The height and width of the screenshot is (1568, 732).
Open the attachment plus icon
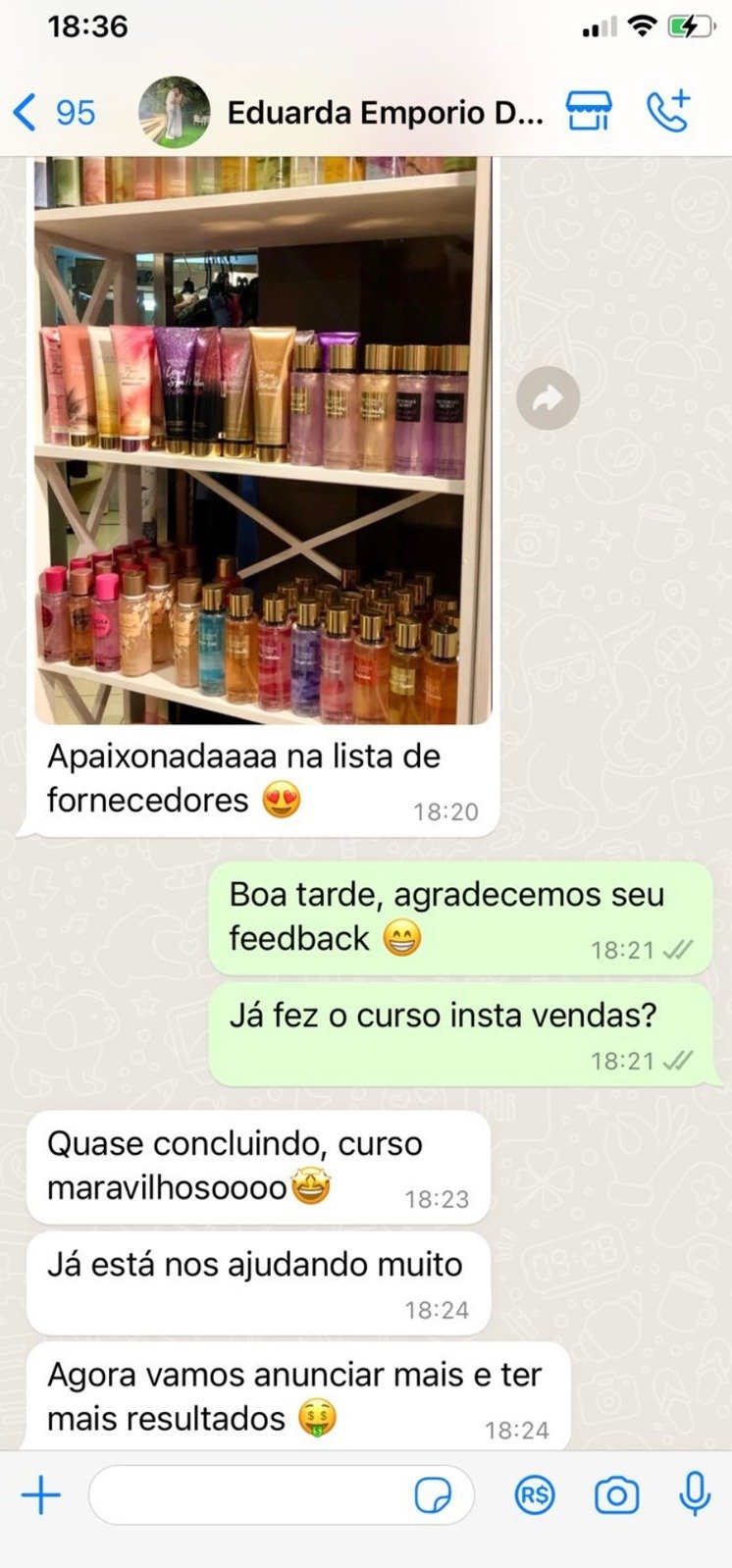[x=40, y=1495]
